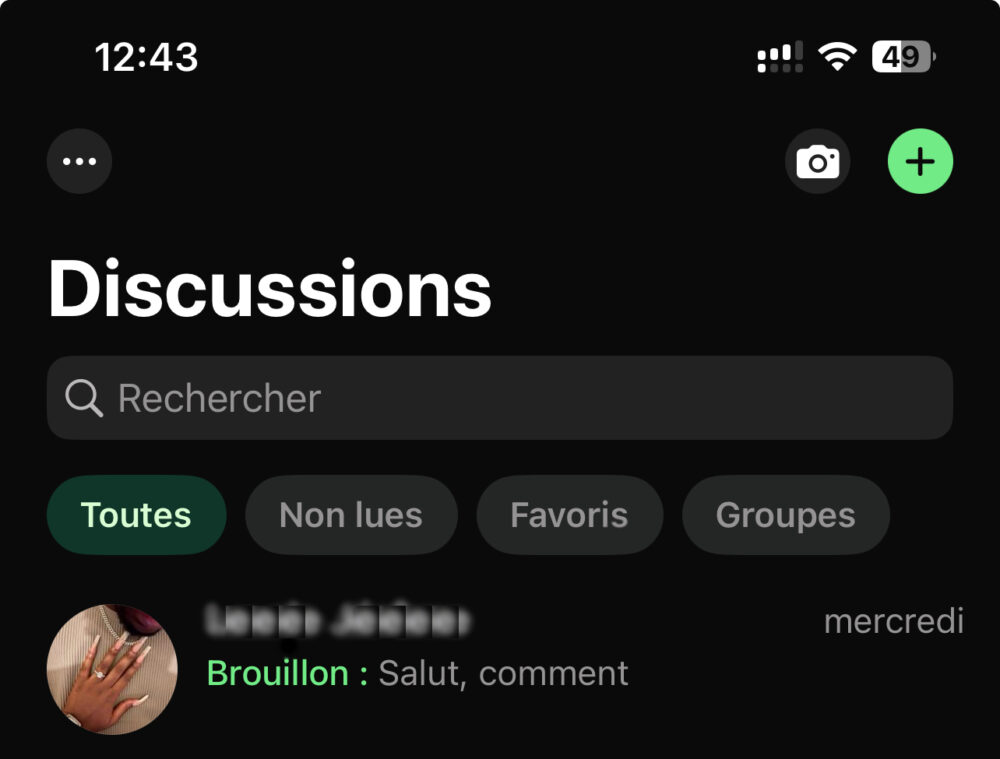1000x759 pixels.
Task: Start a new discussion with plus button
Action: click(x=920, y=161)
